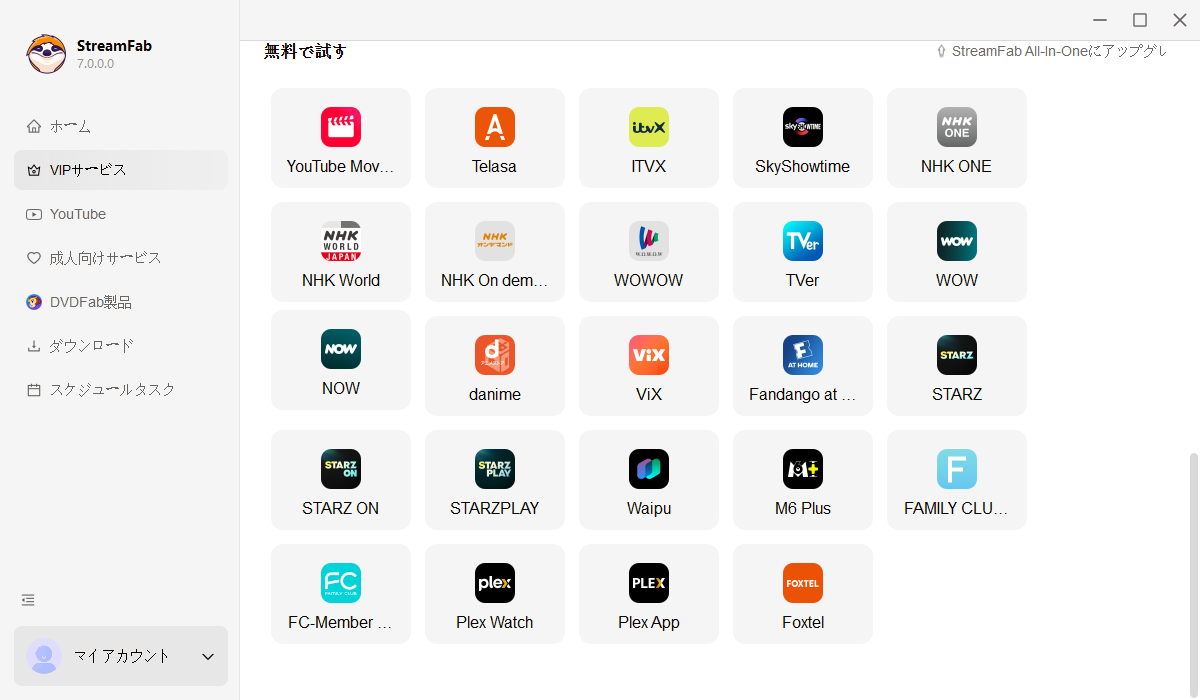
Task: Choose the NHK World tile
Action: click(341, 252)
